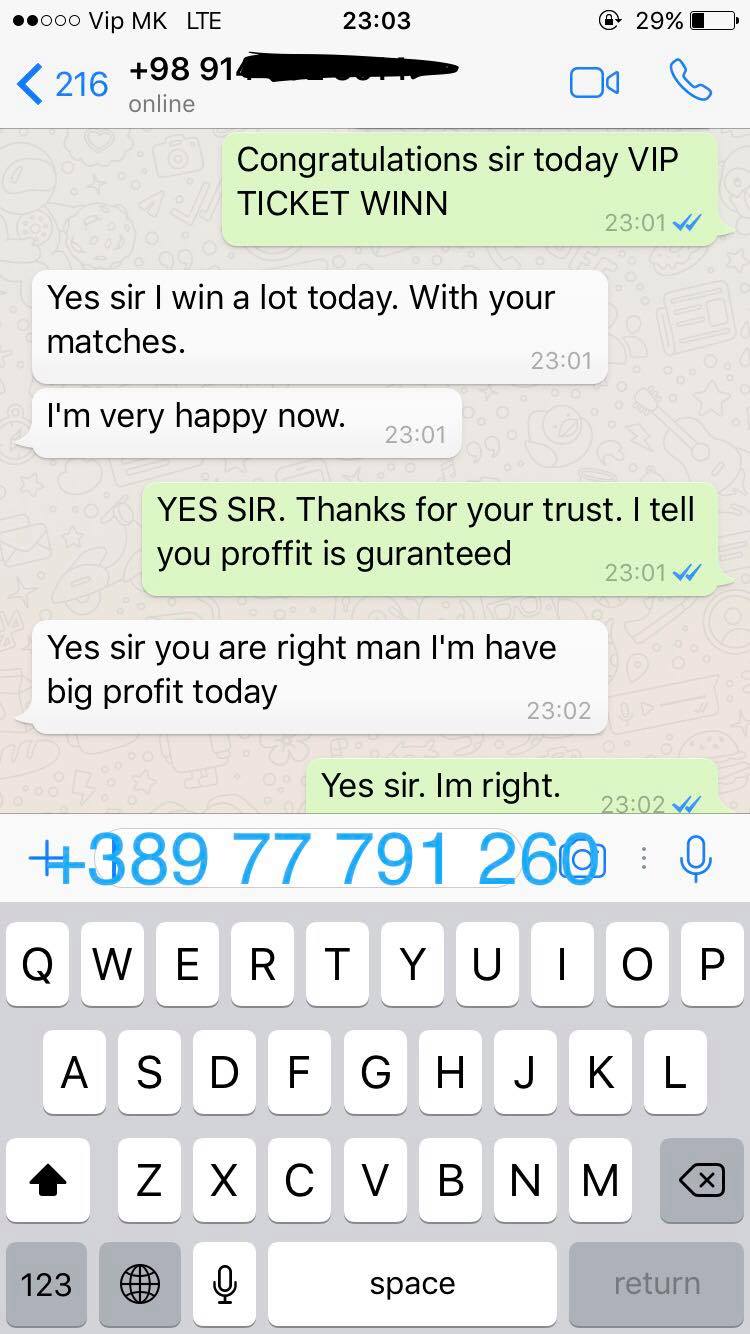Screen dimensions: 750x1334
Task: Go back to the chats list
Action: [x=62, y=84]
